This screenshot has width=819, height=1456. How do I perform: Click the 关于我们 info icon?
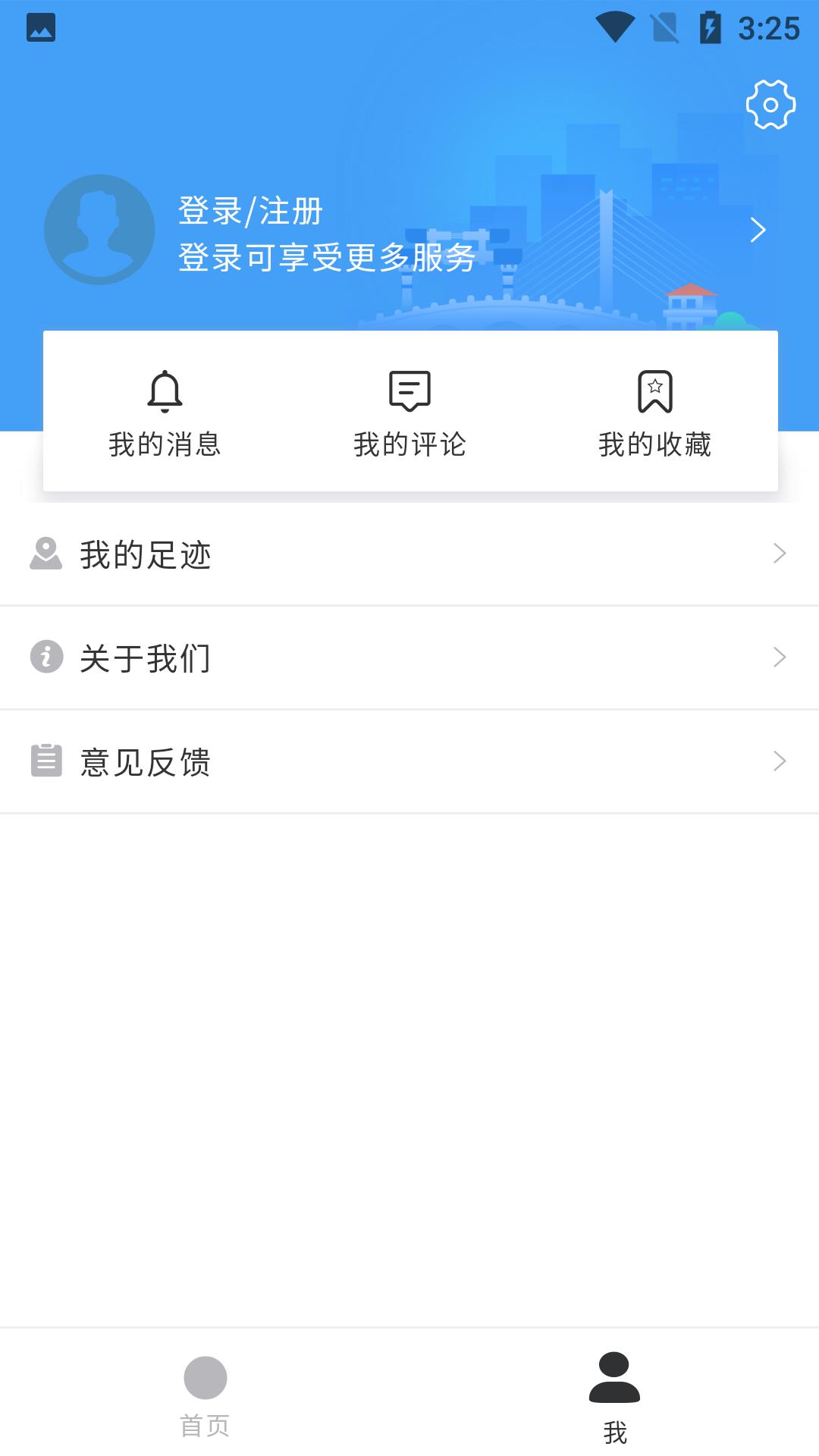[46, 658]
